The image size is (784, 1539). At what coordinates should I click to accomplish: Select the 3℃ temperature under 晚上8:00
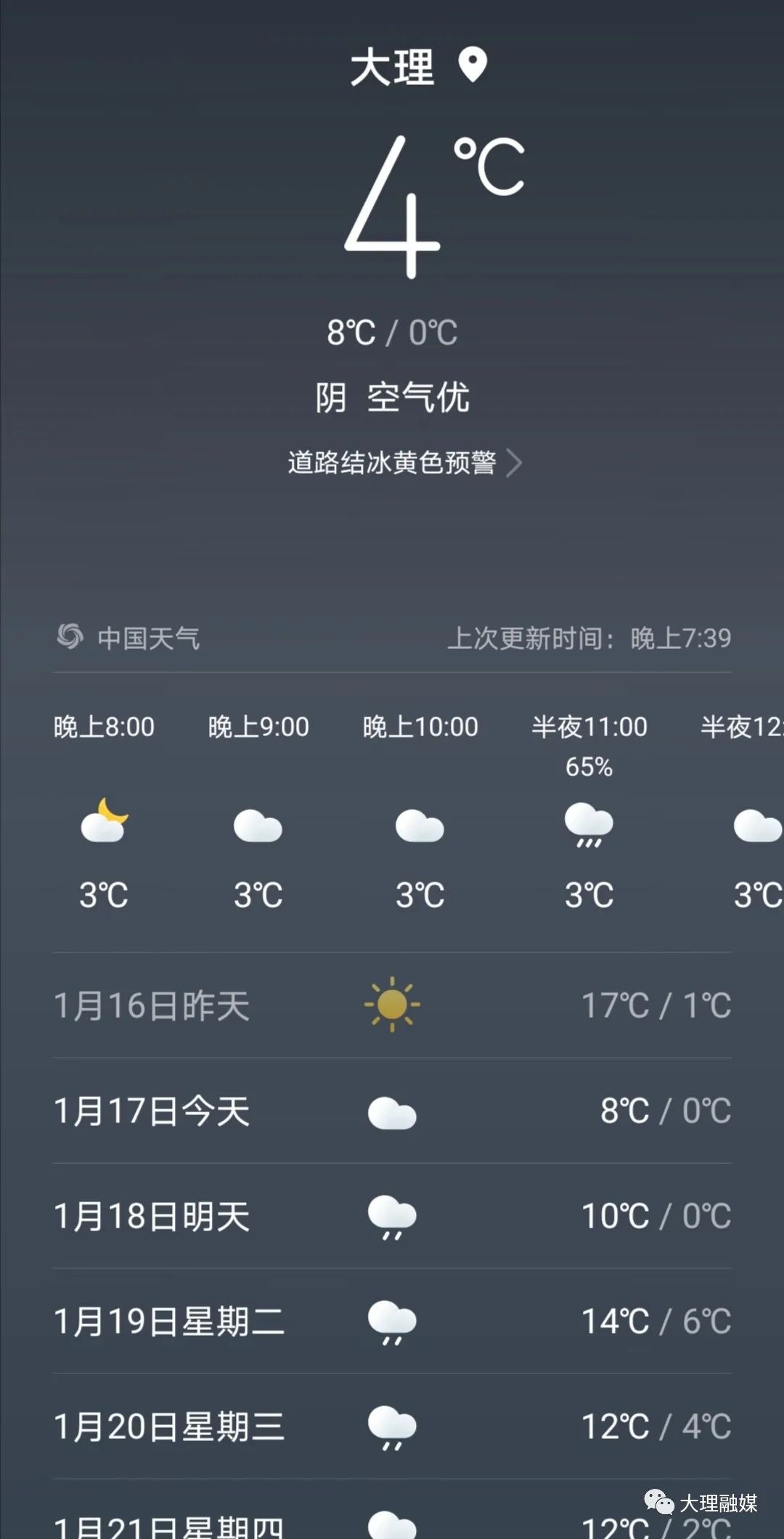point(104,894)
